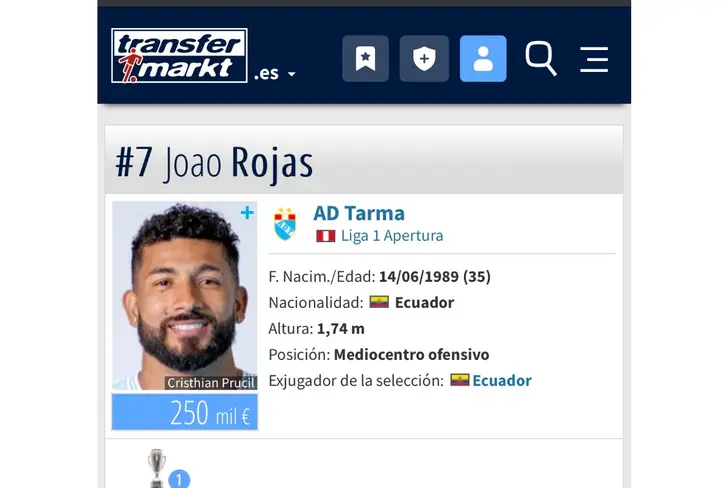Open the user profile icon

tap(483, 59)
